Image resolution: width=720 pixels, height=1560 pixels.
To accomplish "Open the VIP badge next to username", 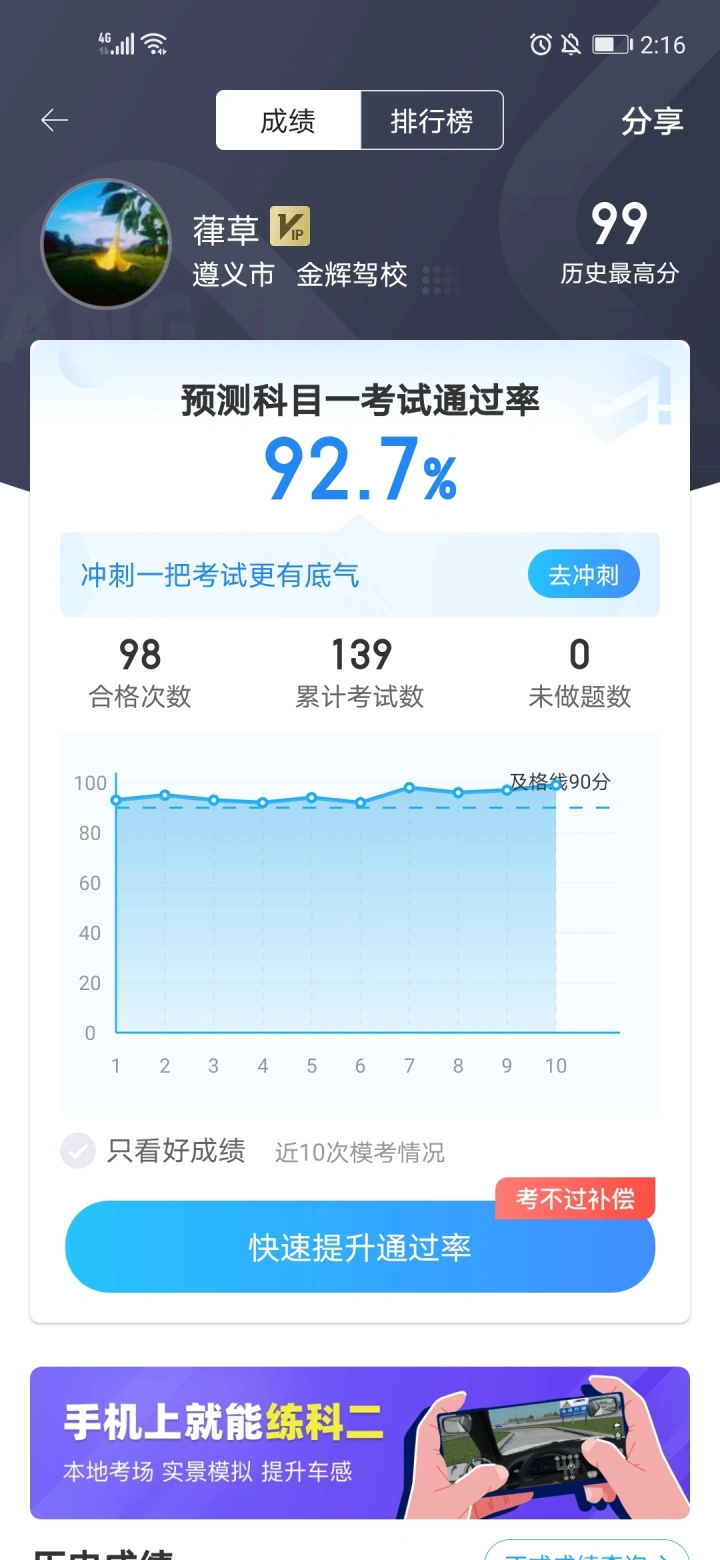I will pos(290,227).
